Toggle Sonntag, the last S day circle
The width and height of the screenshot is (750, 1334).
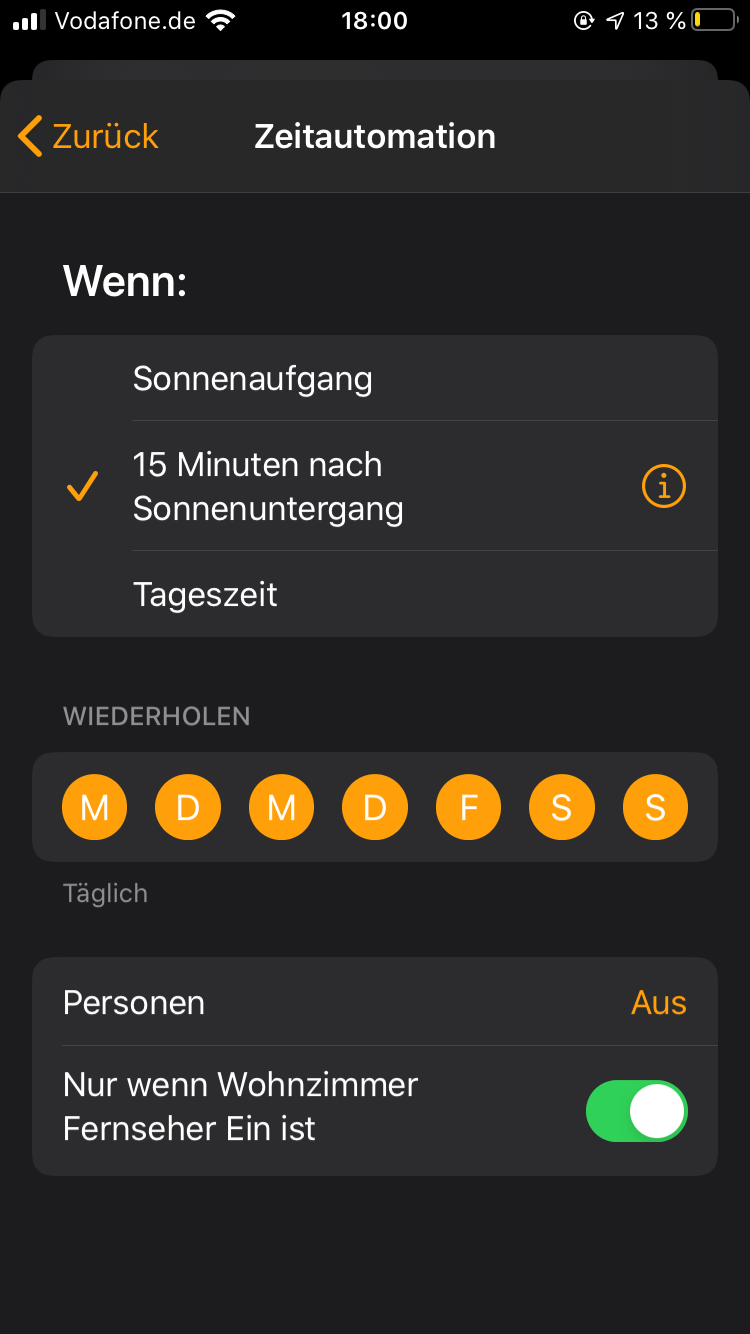pyautogui.click(x=655, y=807)
